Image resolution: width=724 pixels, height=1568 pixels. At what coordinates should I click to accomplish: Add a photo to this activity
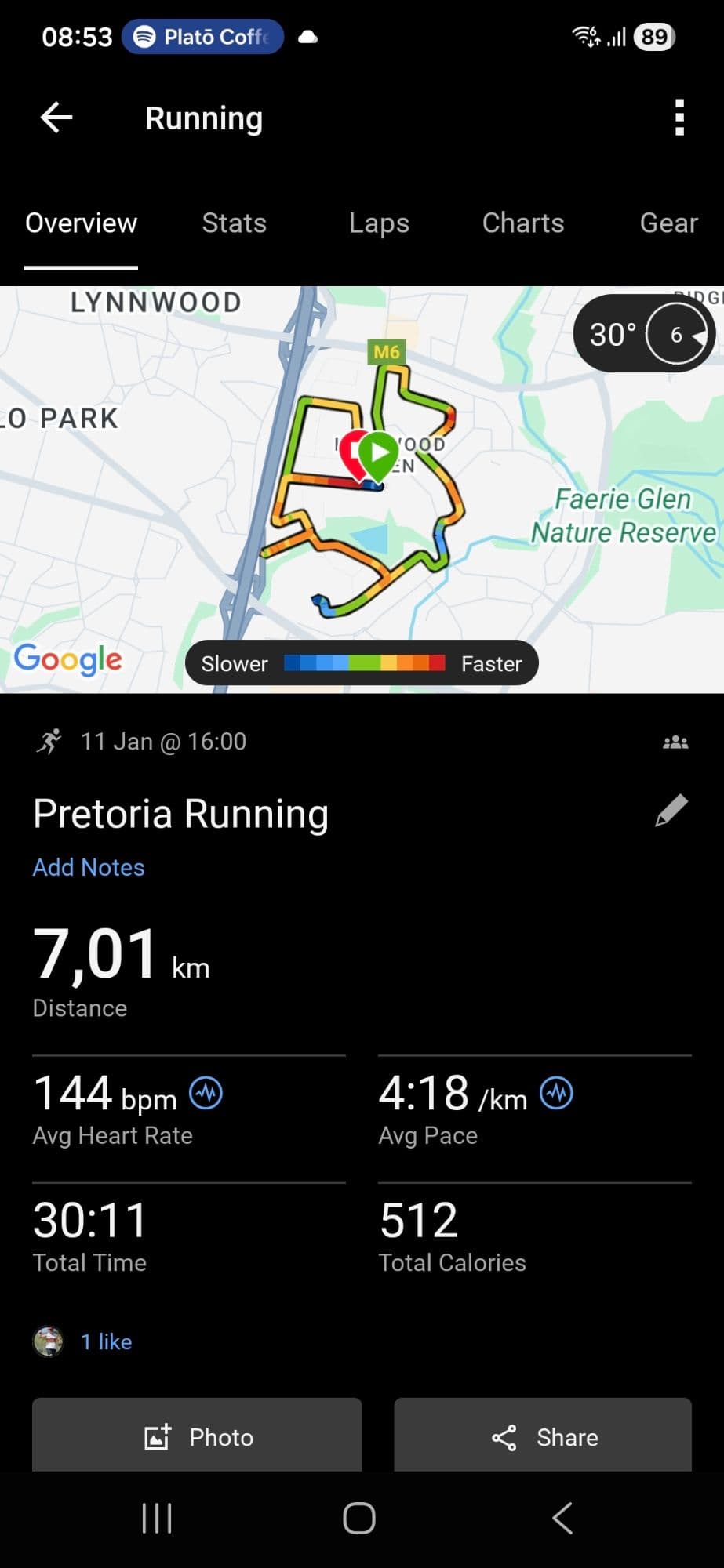coord(197,1436)
